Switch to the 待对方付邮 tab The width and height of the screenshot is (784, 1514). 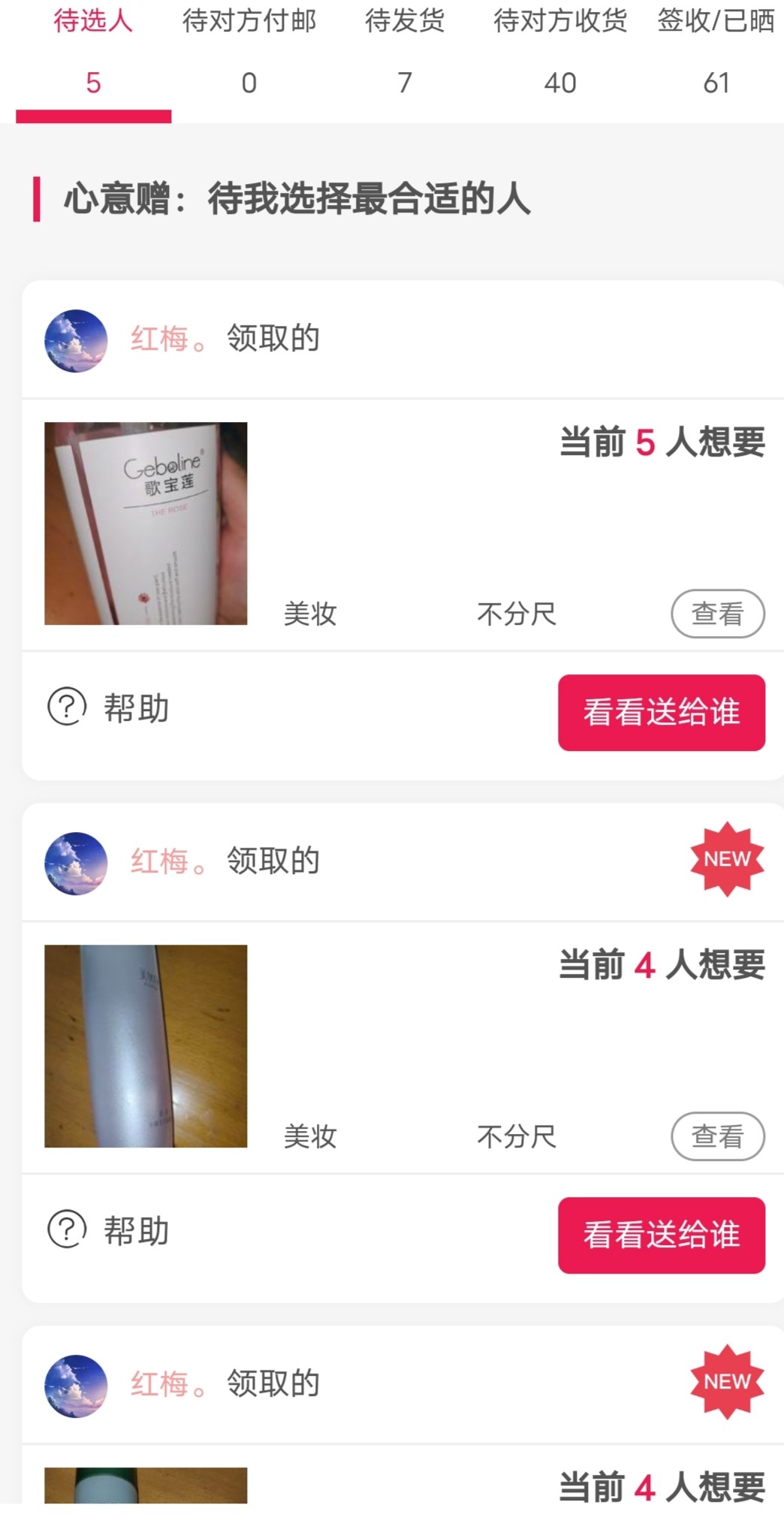[x=249, y=51]
